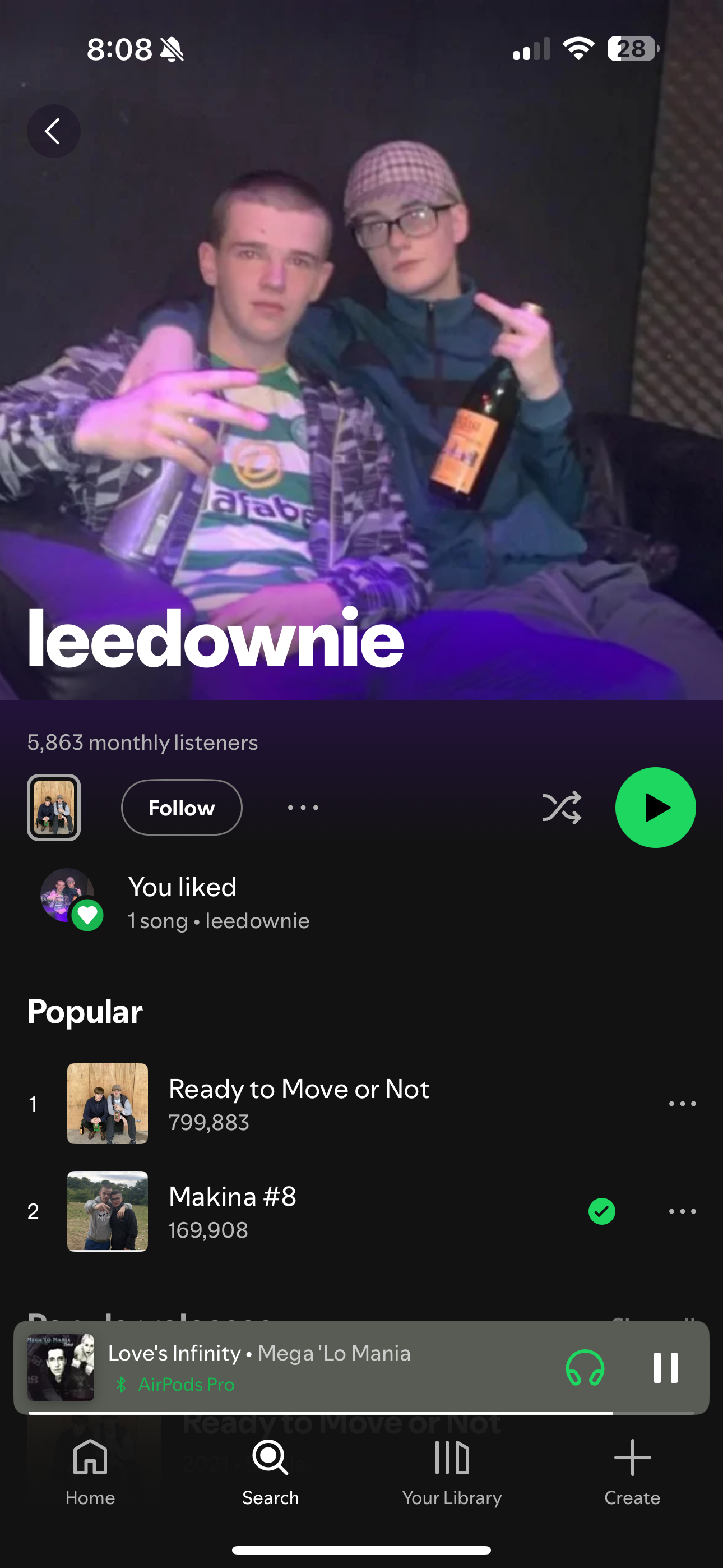Follow the artist leedownie

pyautogui.click(x=182, y=808)
